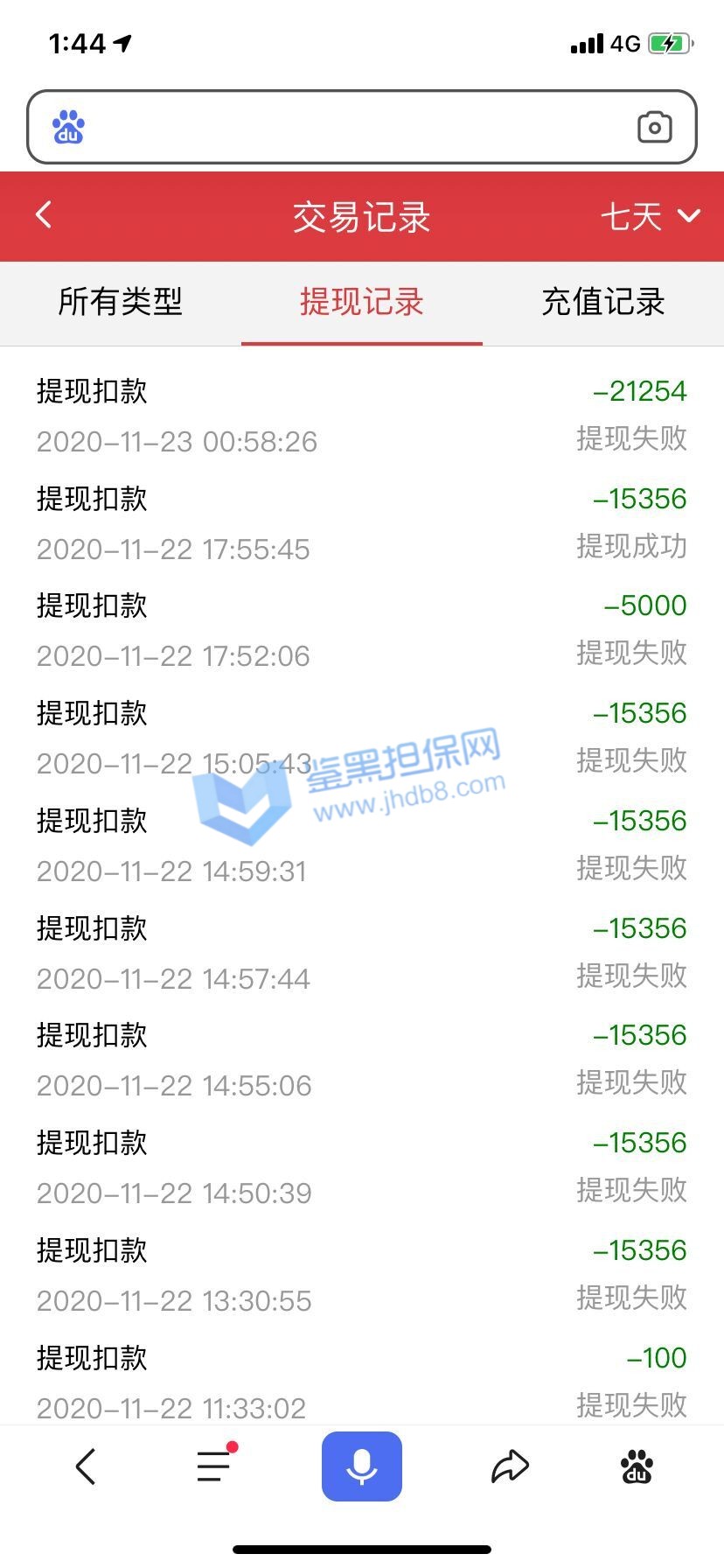Expand the 七天 time range dropdown
Viewport: 724px width, 1568px height.
tap(651, 217)
